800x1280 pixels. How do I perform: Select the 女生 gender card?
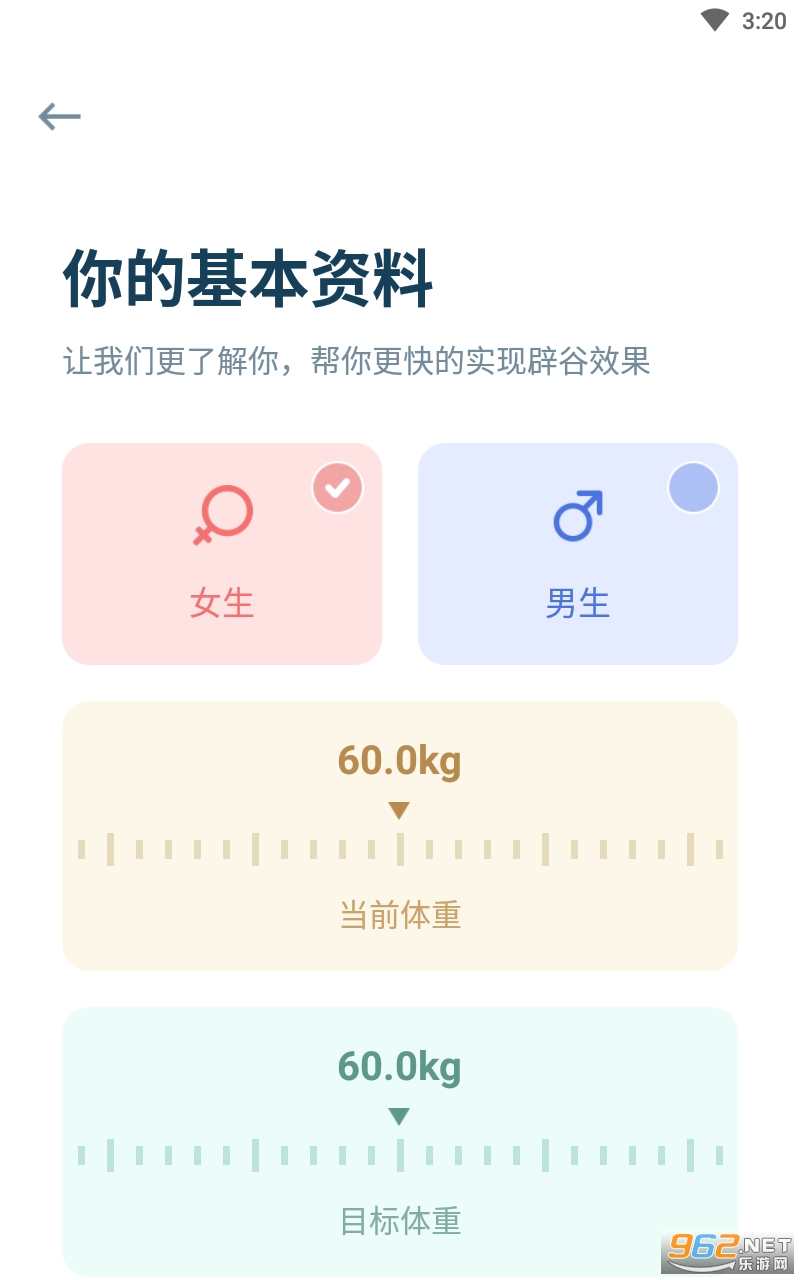(222, 554)
